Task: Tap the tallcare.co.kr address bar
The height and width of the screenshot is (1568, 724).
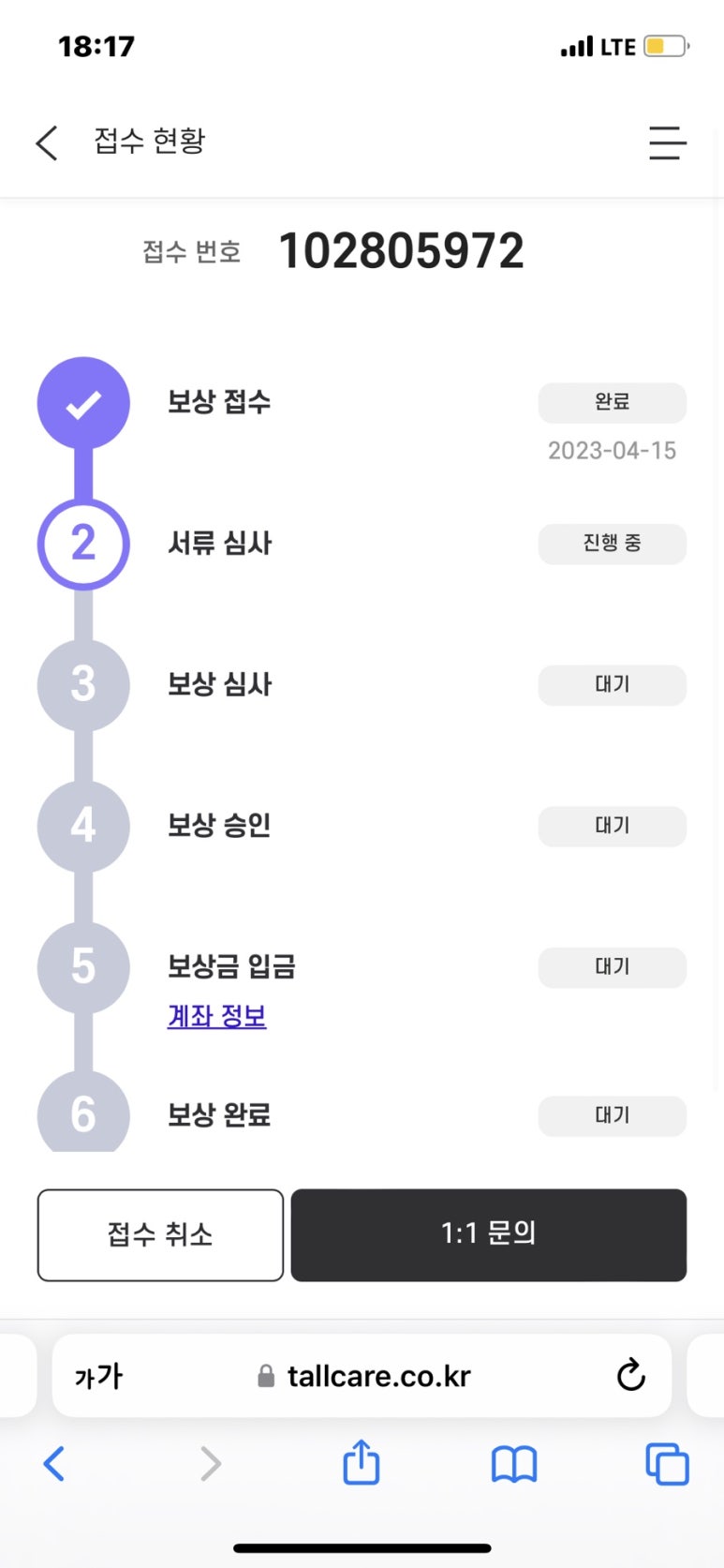Action: (x=362, y=1375)
